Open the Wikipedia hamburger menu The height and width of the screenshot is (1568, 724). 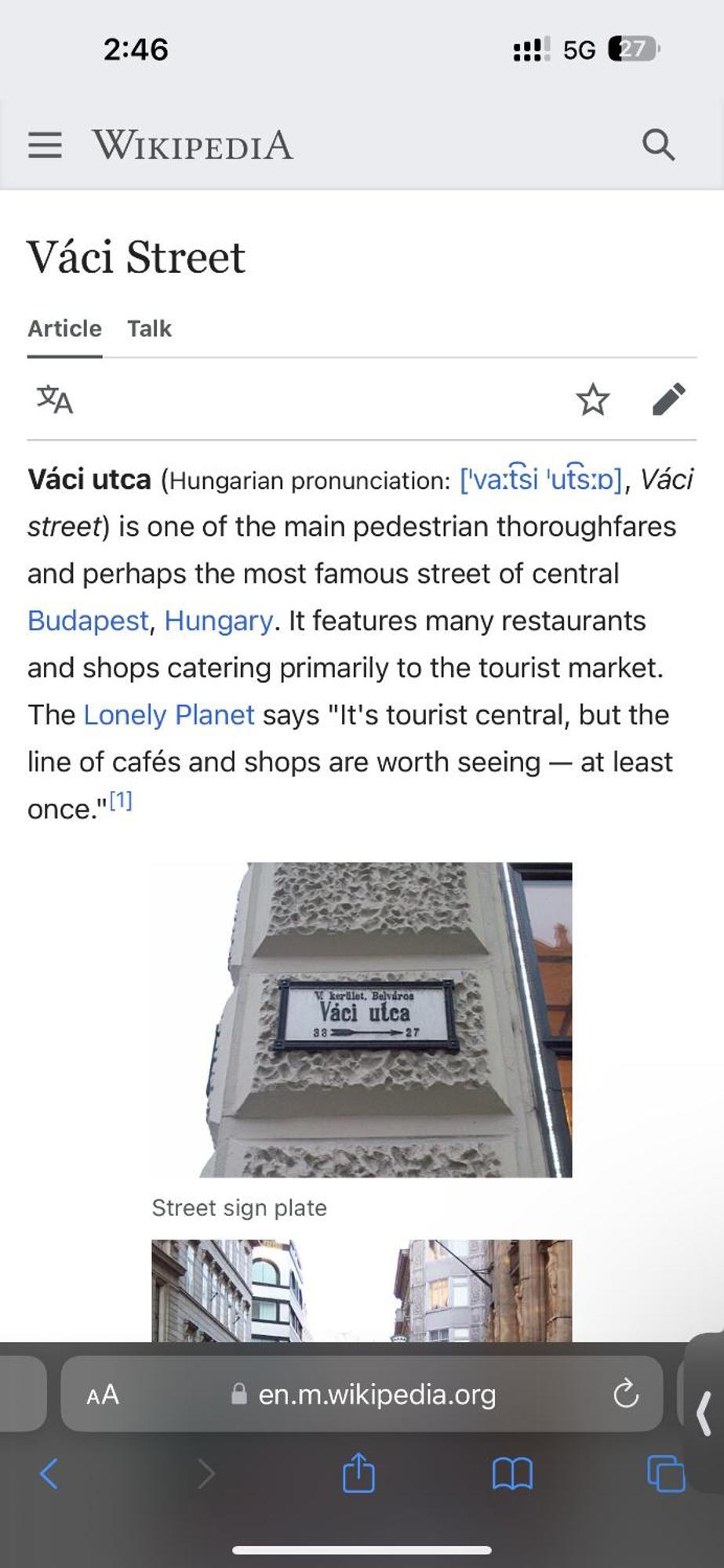pyautogui.click(x=45, y=145)
